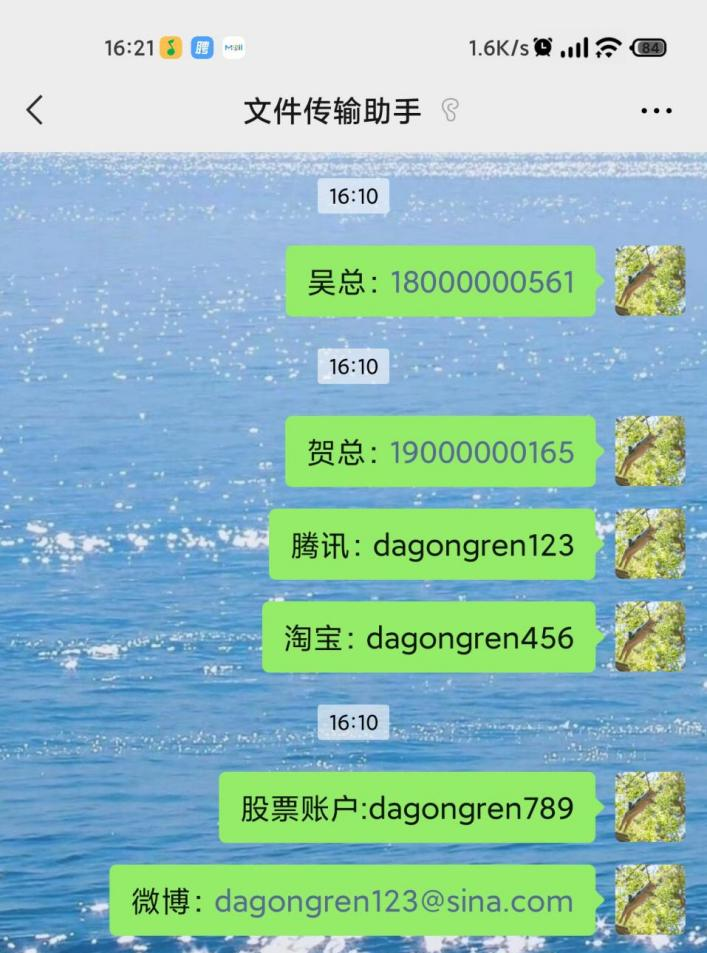Tap phone number 19000000165 link
This screenshot has height=953, width=708.
click(482, 452)
